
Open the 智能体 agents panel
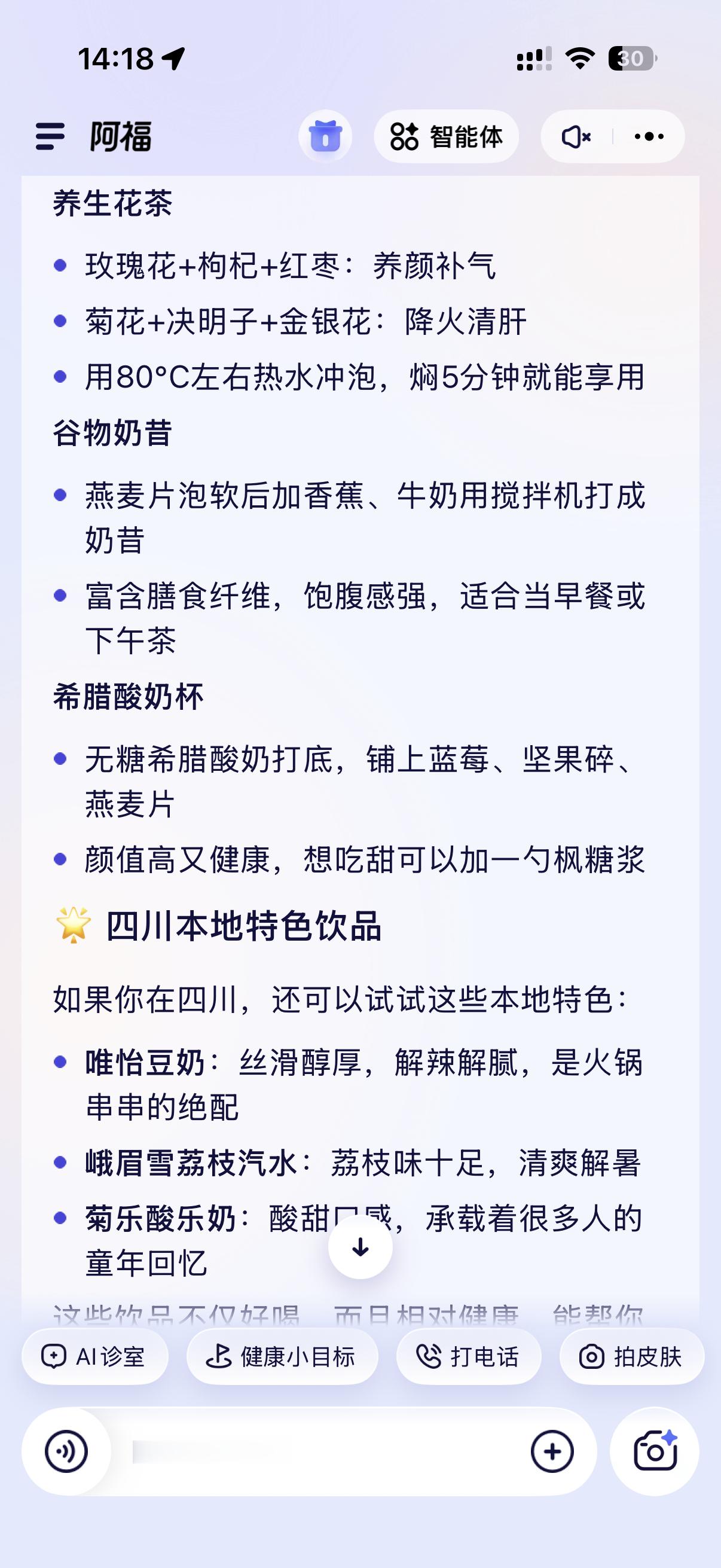click(448, 137)
